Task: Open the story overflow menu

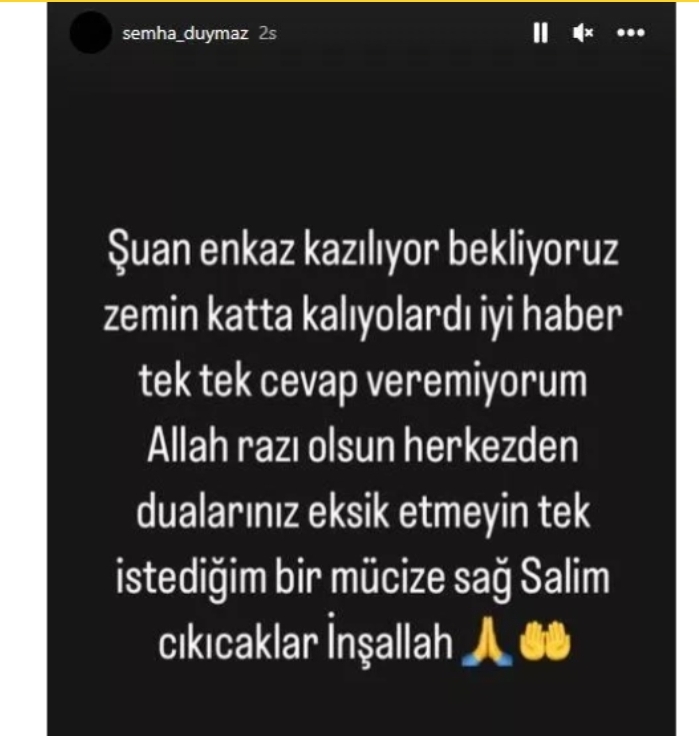Action: (x=631, y=33)
